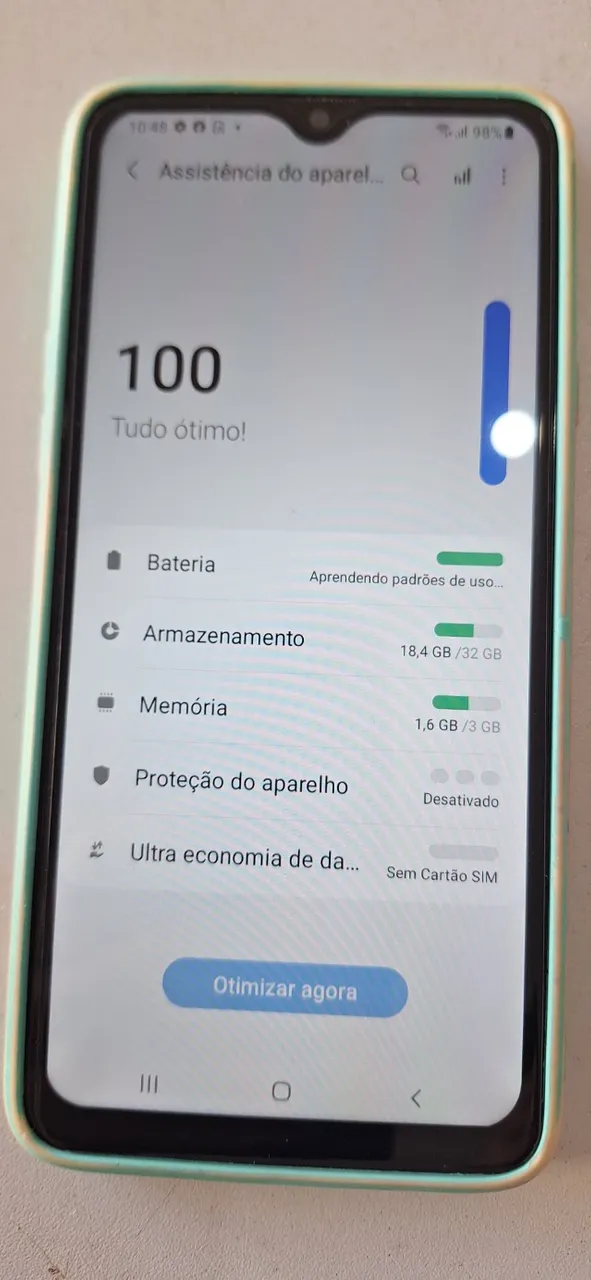
Task: Go back from Assistência do aparelho
Action: click(x=132, y=171)
